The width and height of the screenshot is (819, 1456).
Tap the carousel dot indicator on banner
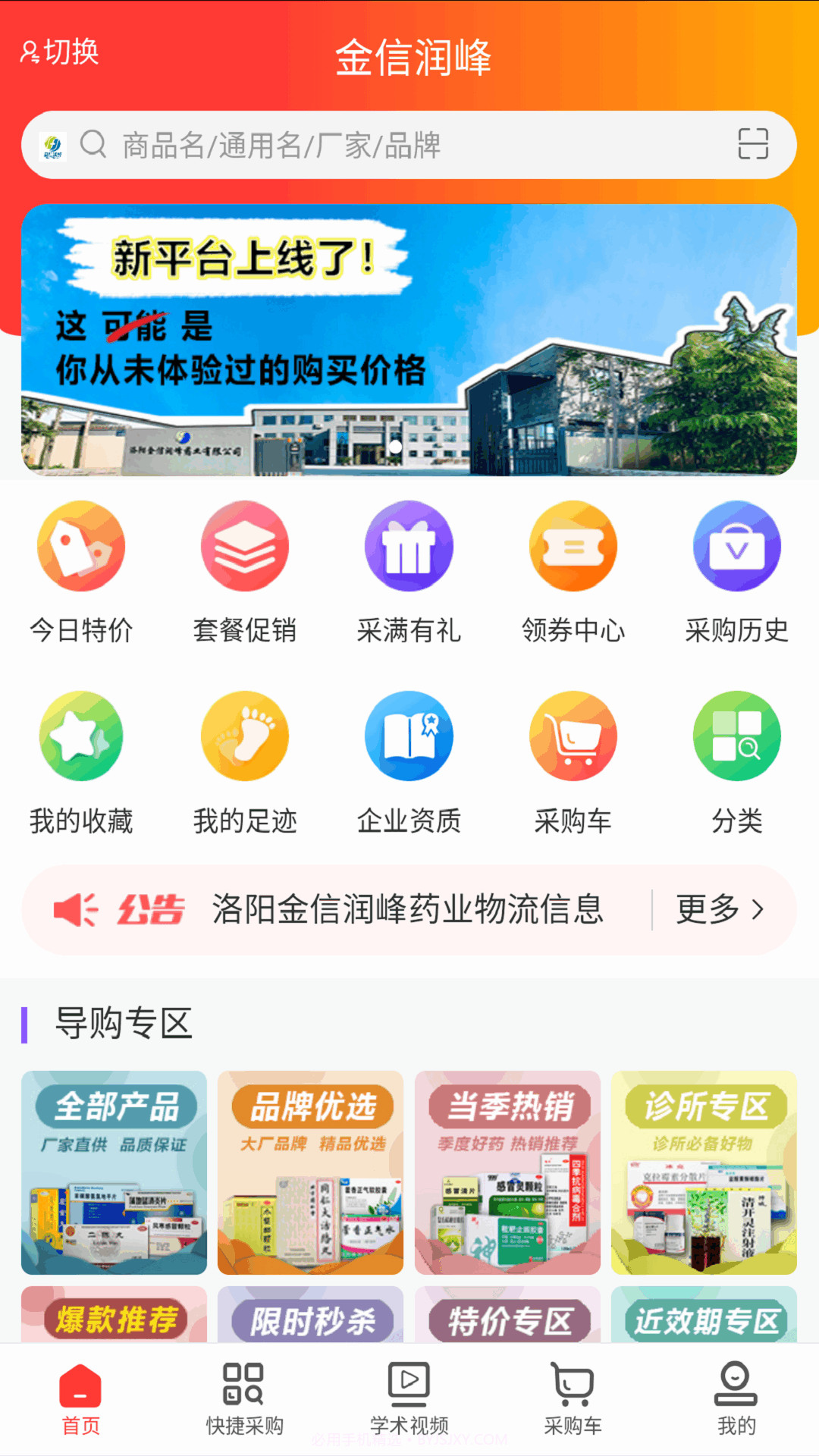395,447
